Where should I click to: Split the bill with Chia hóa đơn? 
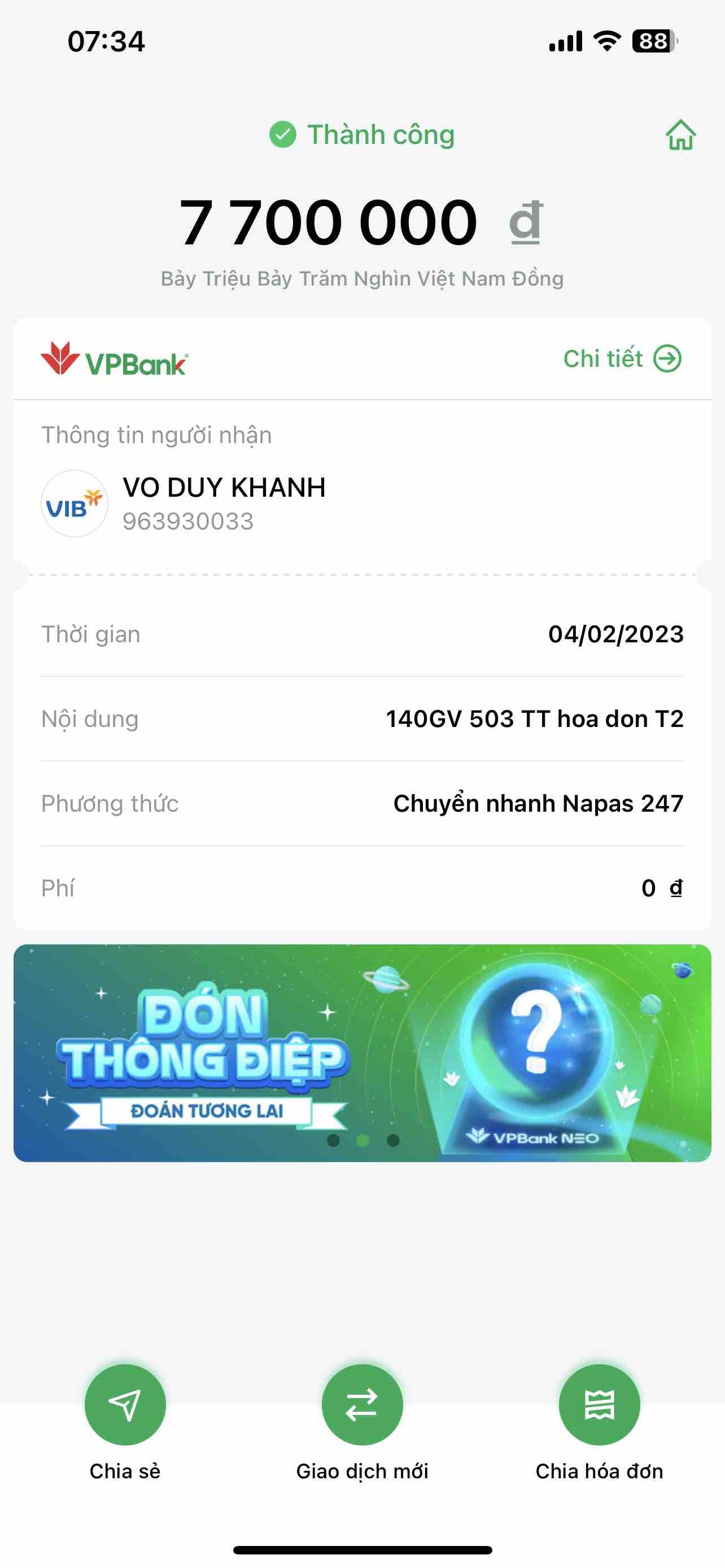(x=599, y=1405)
